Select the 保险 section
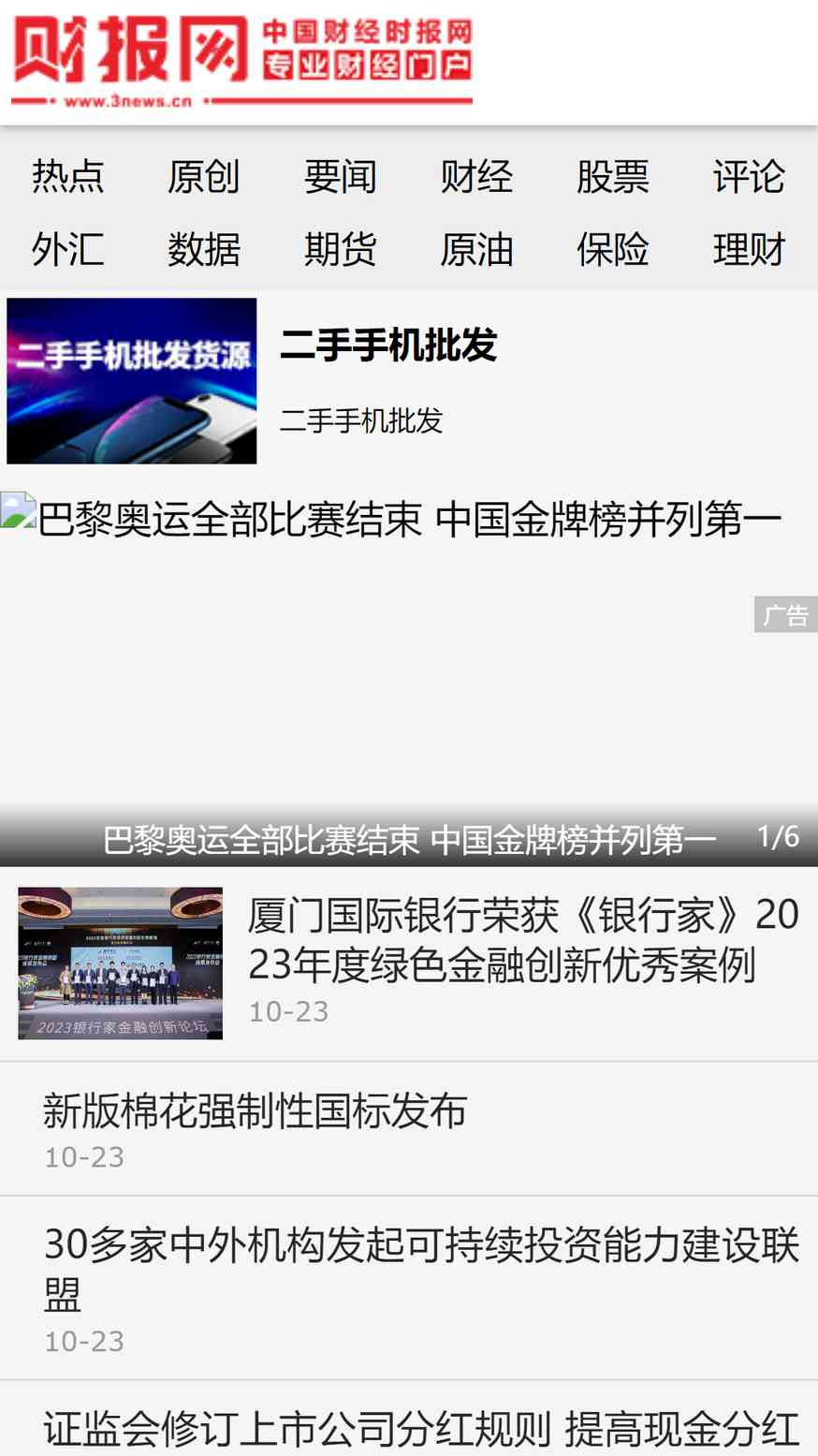Image resolution: width=818 pixels, height=1456 pixels. (613, 249)
